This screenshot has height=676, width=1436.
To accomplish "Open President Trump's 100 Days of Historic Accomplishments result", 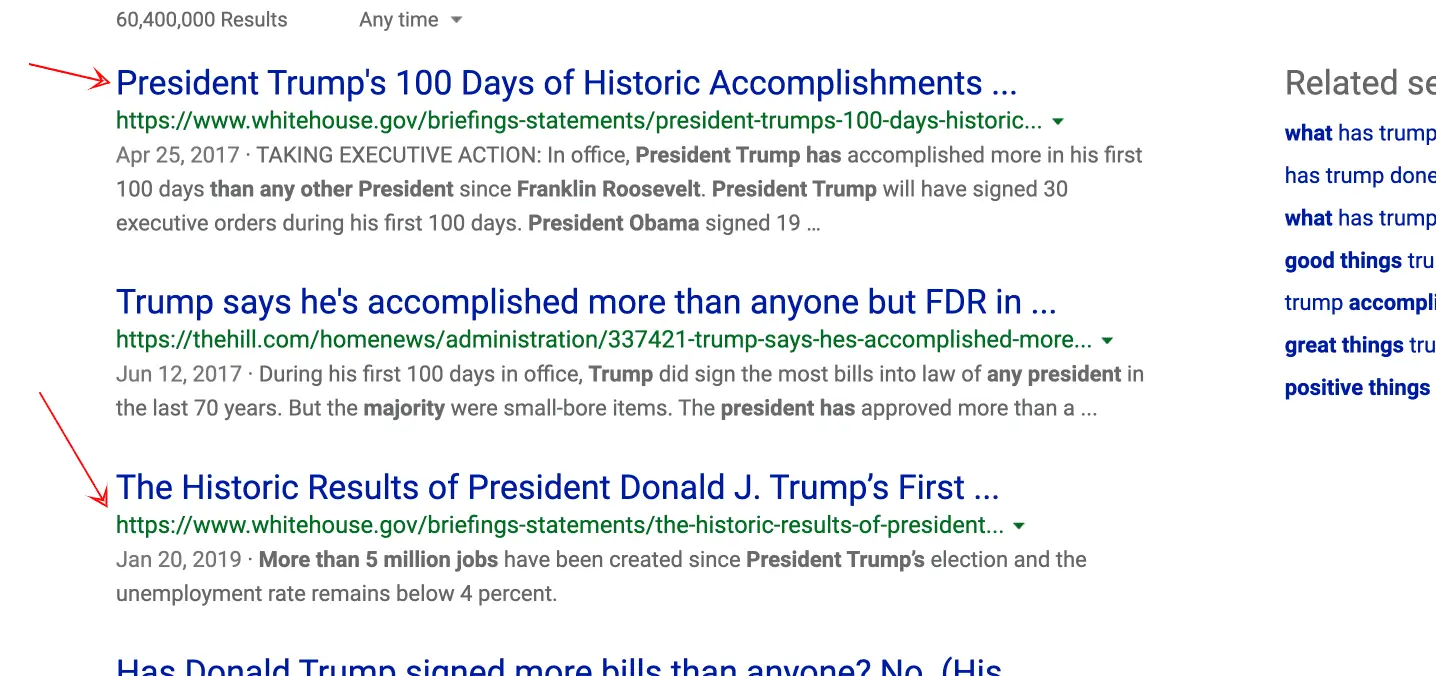I will (x=565, y=83).
